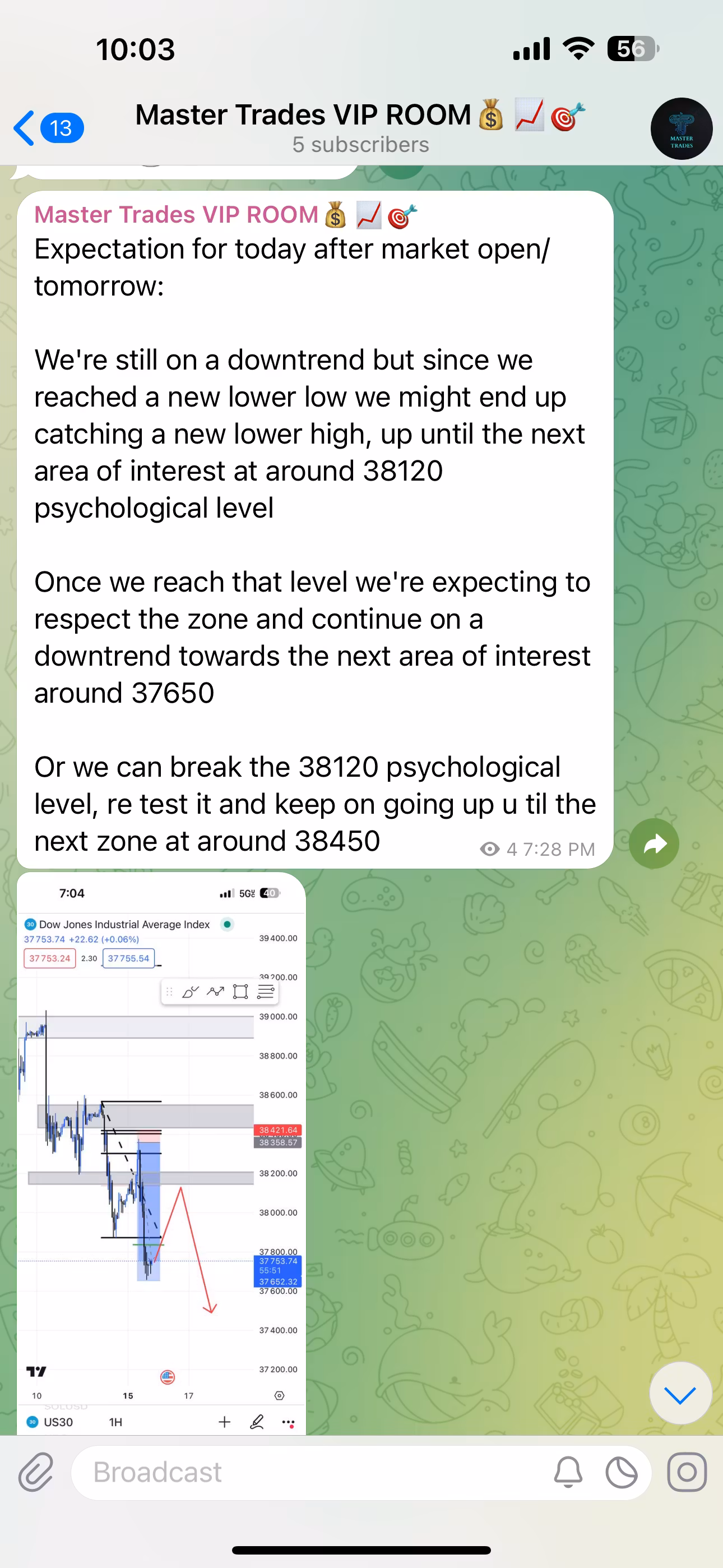This screenshot has height=1568, width=723.
Task: Open the Master Trades channel profile picture
Action: [x=681, y=128]
